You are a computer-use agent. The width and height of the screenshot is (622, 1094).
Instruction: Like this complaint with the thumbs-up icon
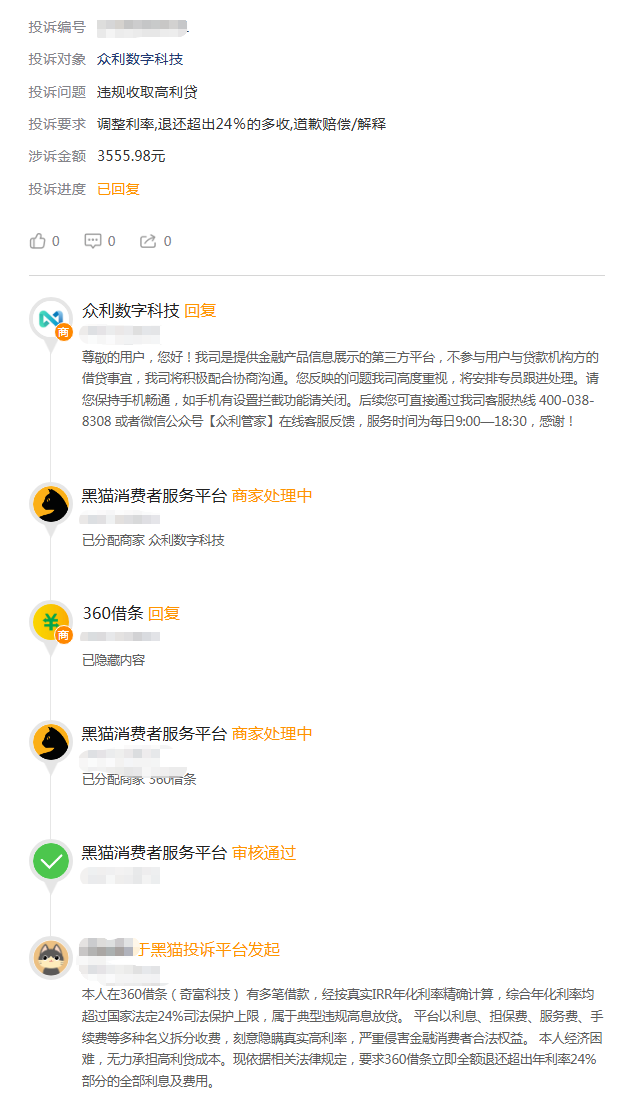[38, 241]
